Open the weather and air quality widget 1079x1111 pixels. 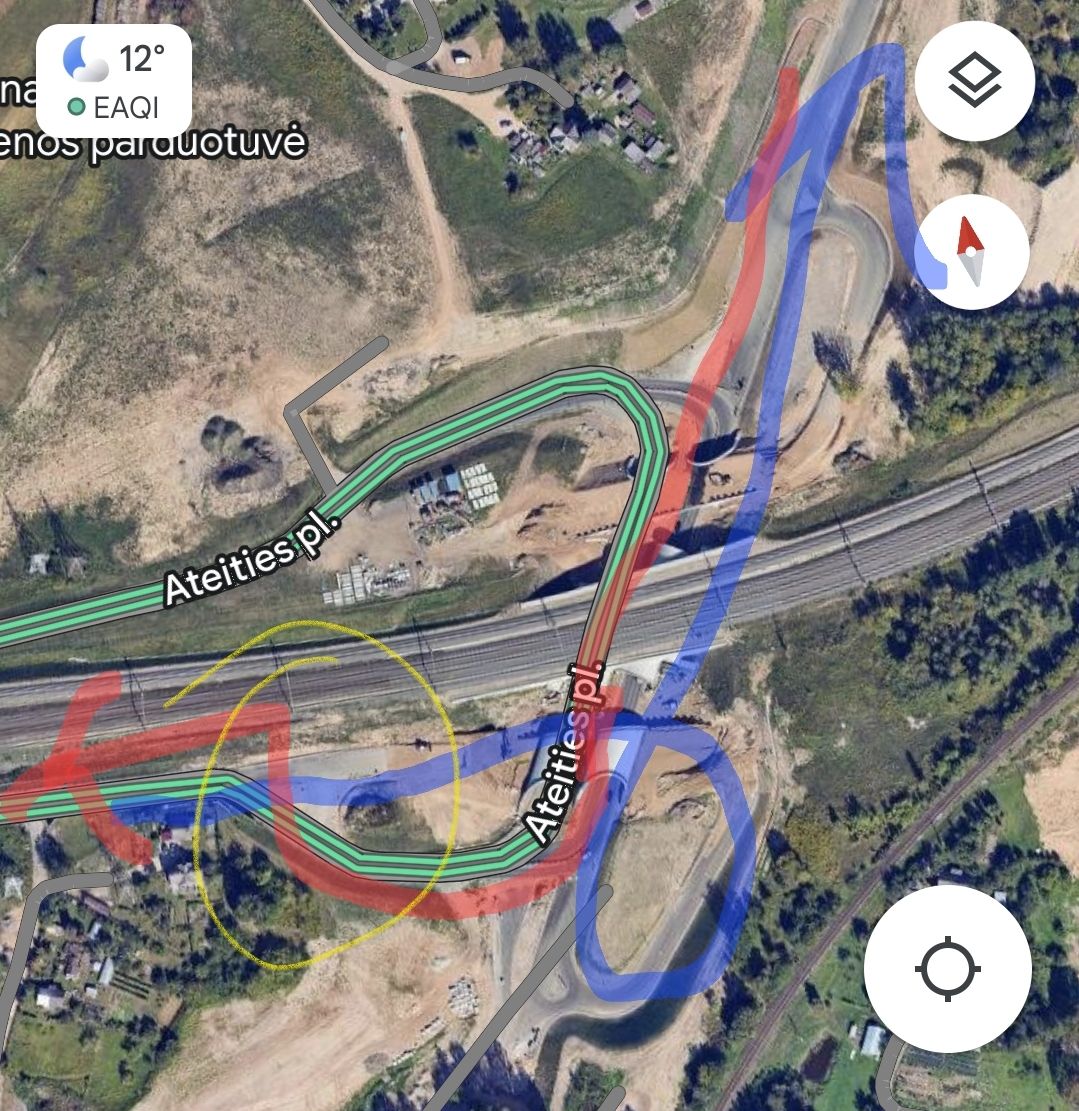tap(113, 80)
